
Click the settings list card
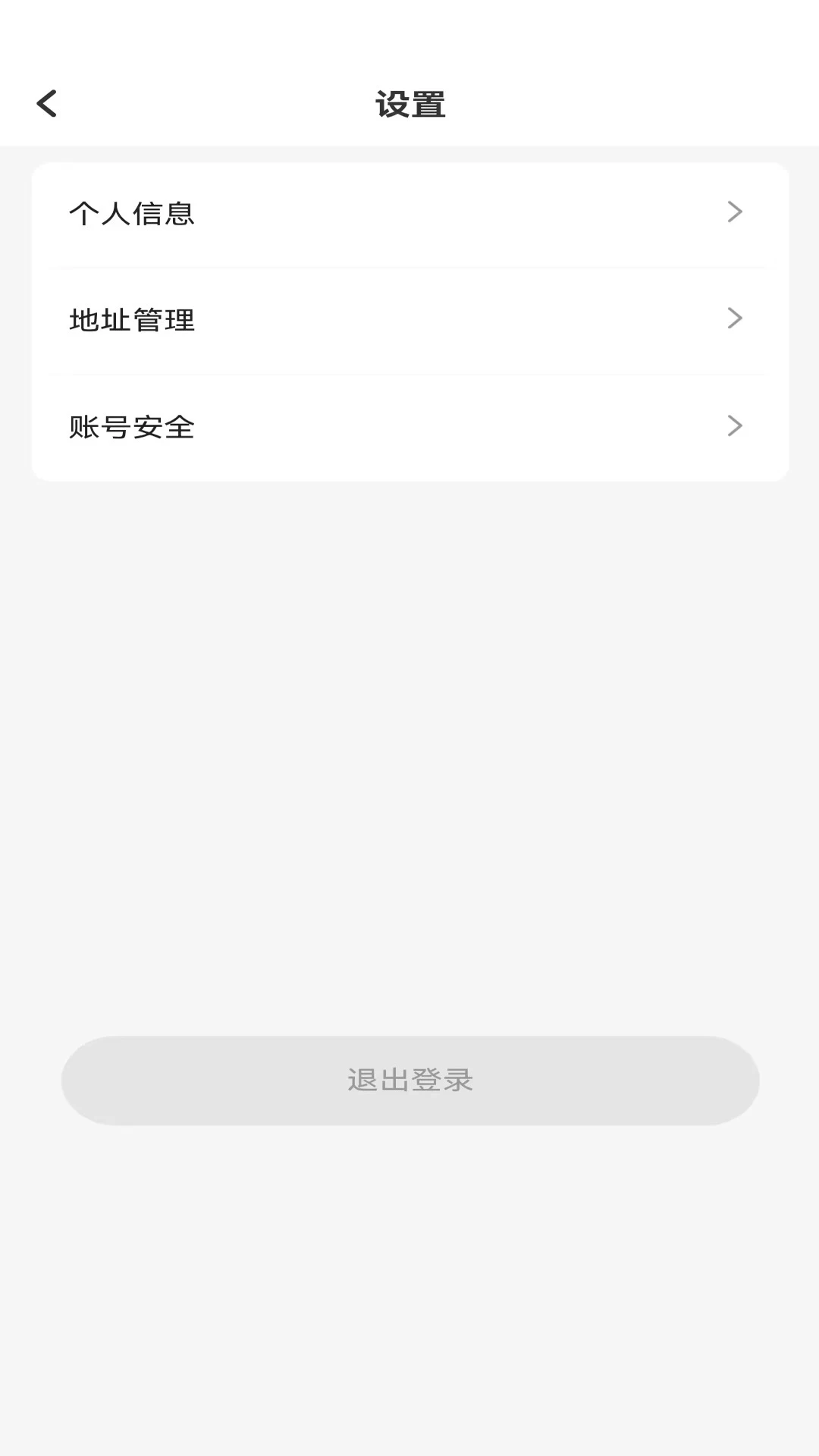[x=409, y=320]
